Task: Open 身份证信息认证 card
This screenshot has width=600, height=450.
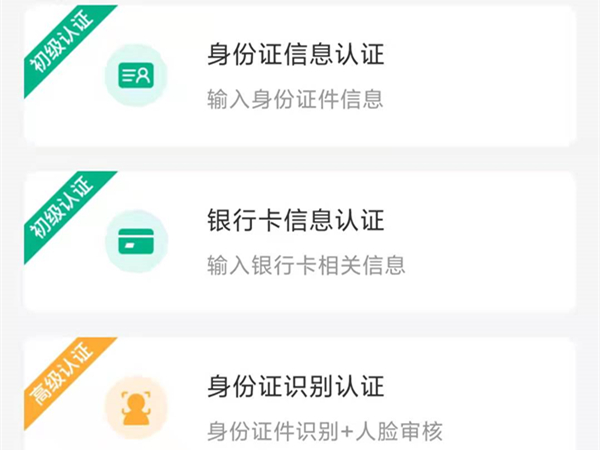Action: [x=294, y=74]
